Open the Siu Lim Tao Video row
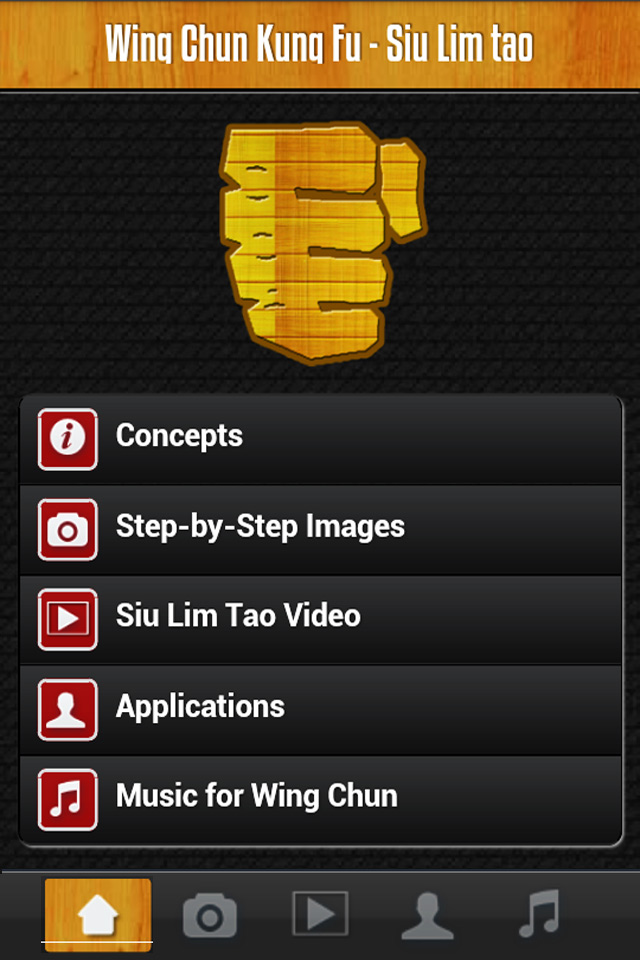This screenshot has height=960, width=640. (x=320, y=617)
